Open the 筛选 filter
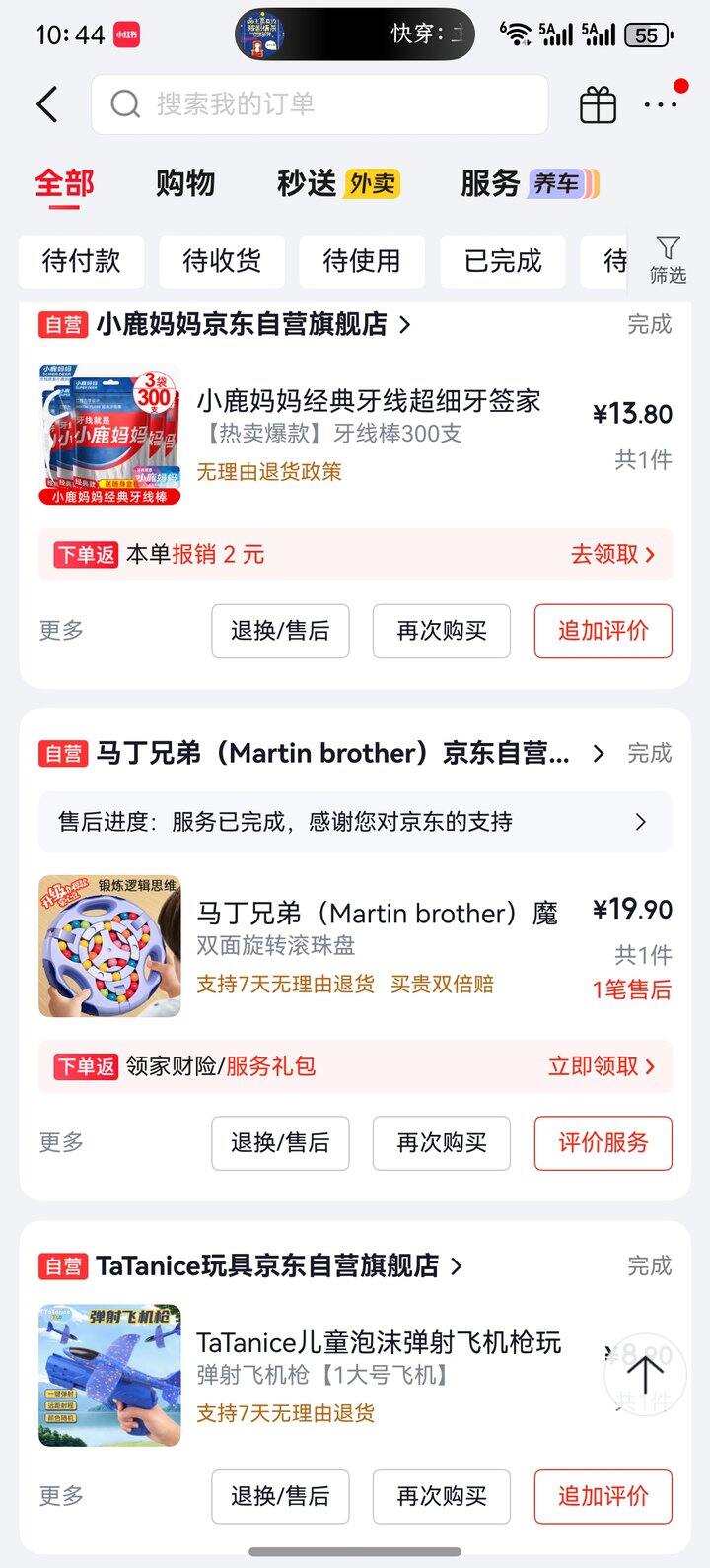The image size is (710, 1568). 668,260
